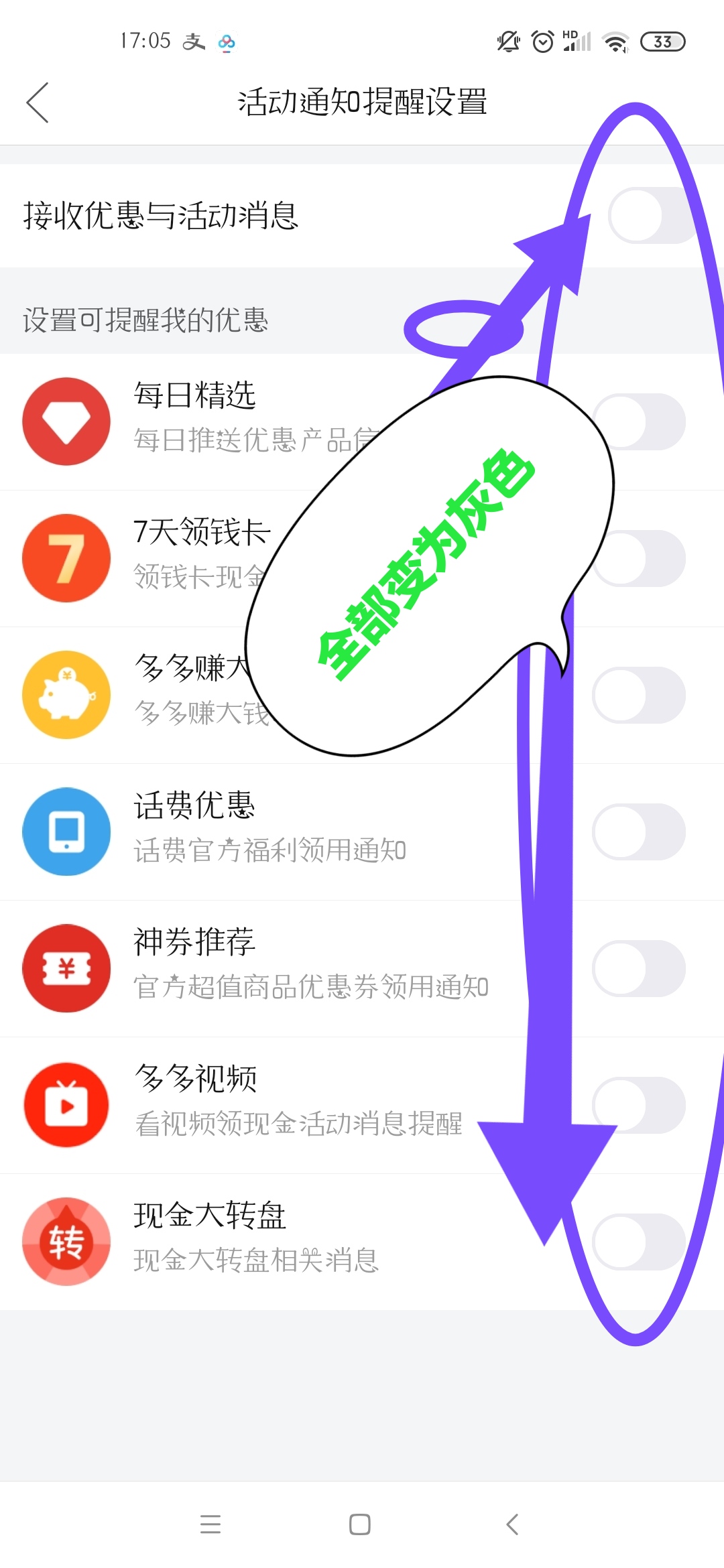Screen dimensions: 724x1568
Task: Turn on 多多视频 reminders
Action: click(x=639, y=1105)
